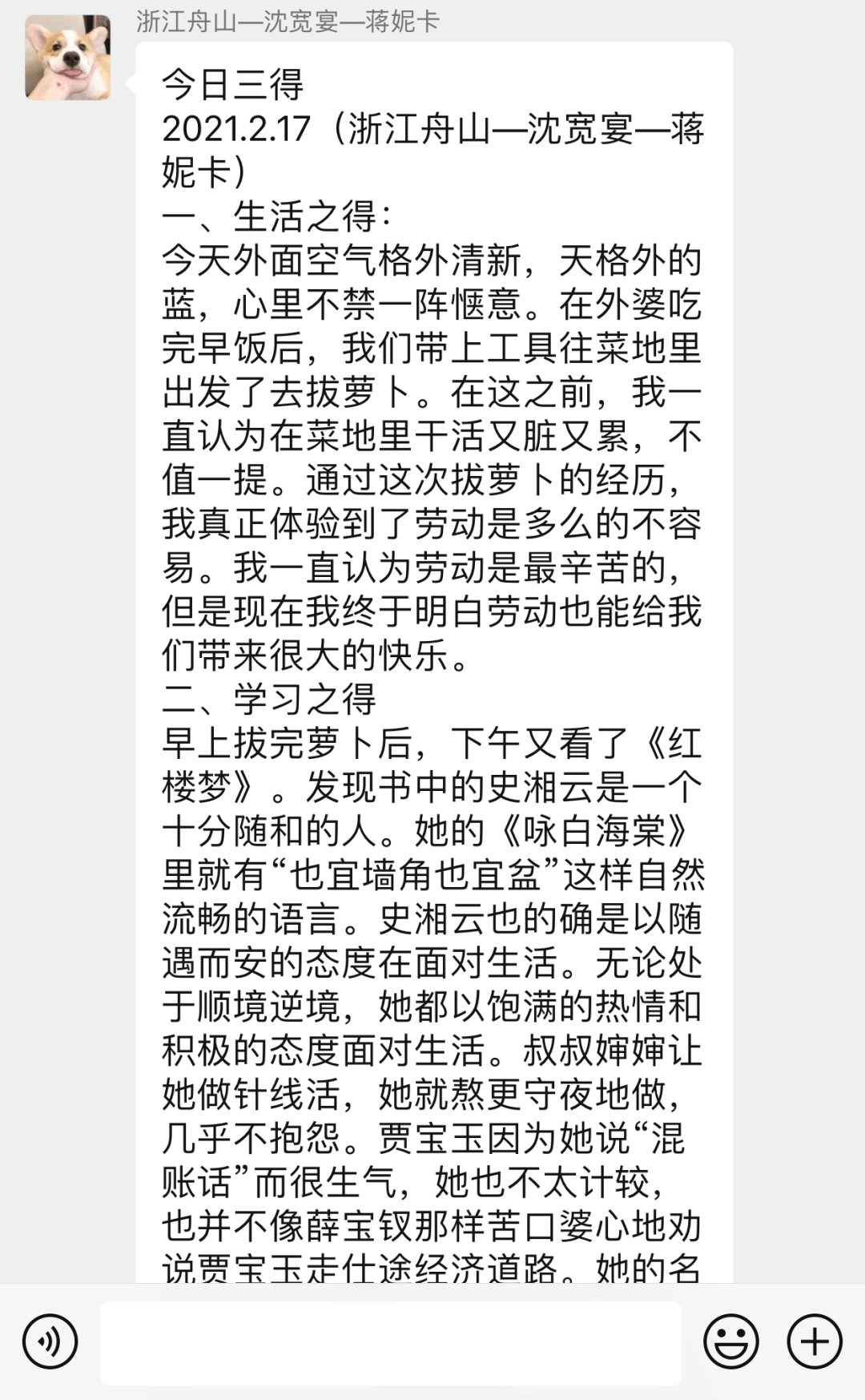Switch to voice message input
The width and height of the screenshot is (865, 1400).
(x=50, y=1341)
